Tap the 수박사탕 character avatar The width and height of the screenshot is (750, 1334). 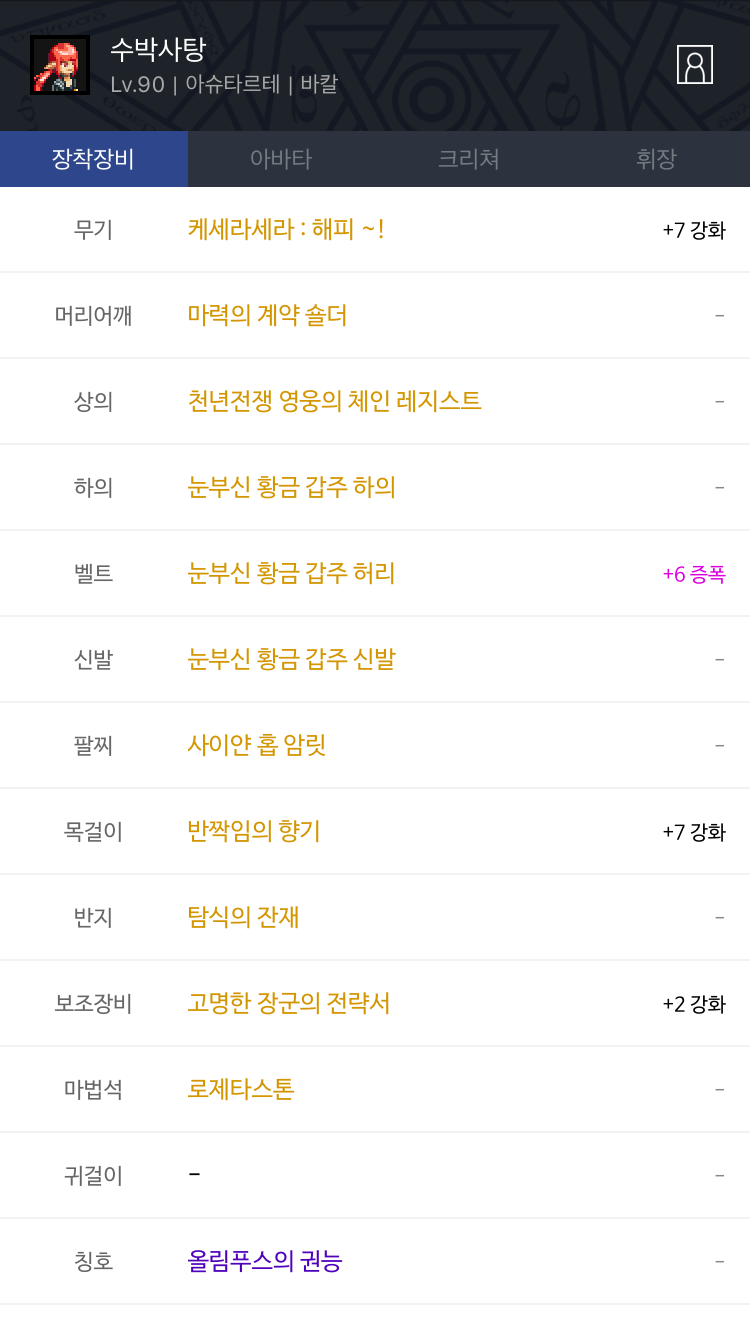60,65
